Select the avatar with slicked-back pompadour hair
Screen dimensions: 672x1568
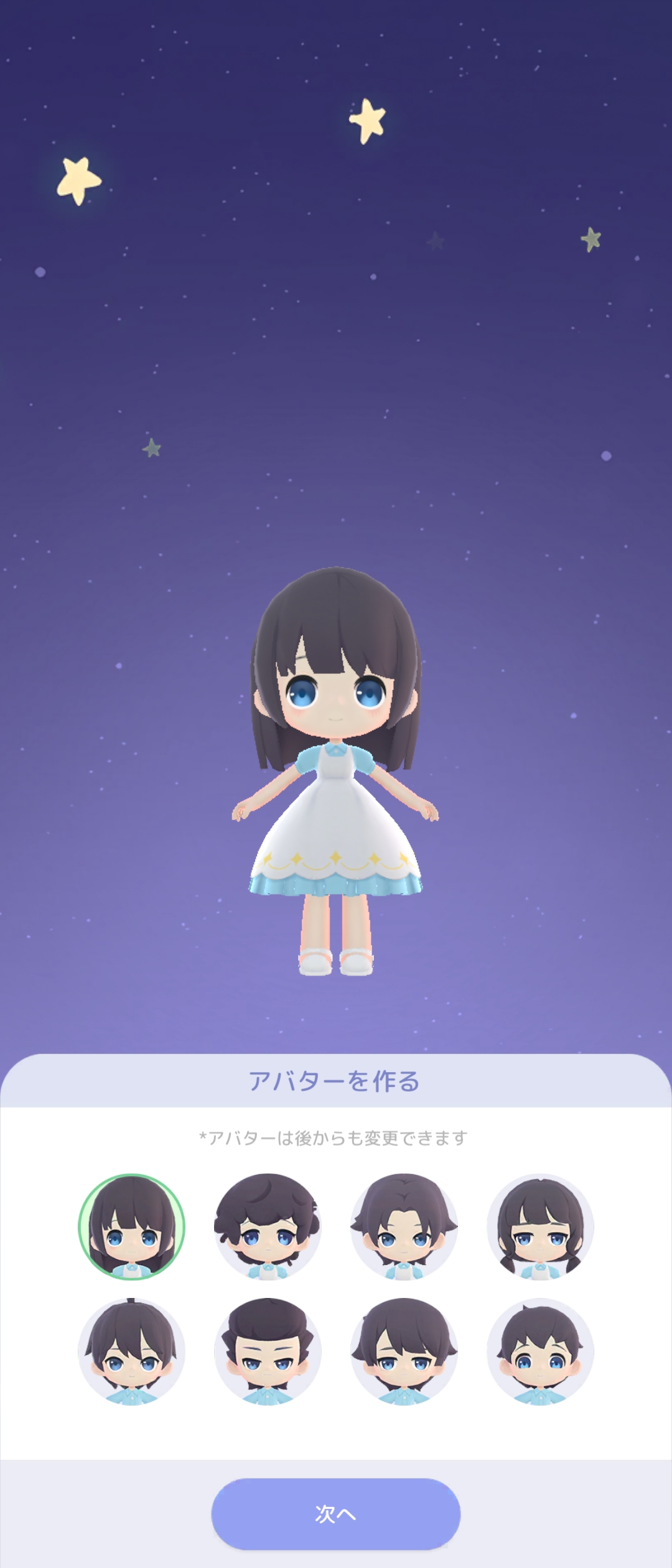coord(268,1351)
